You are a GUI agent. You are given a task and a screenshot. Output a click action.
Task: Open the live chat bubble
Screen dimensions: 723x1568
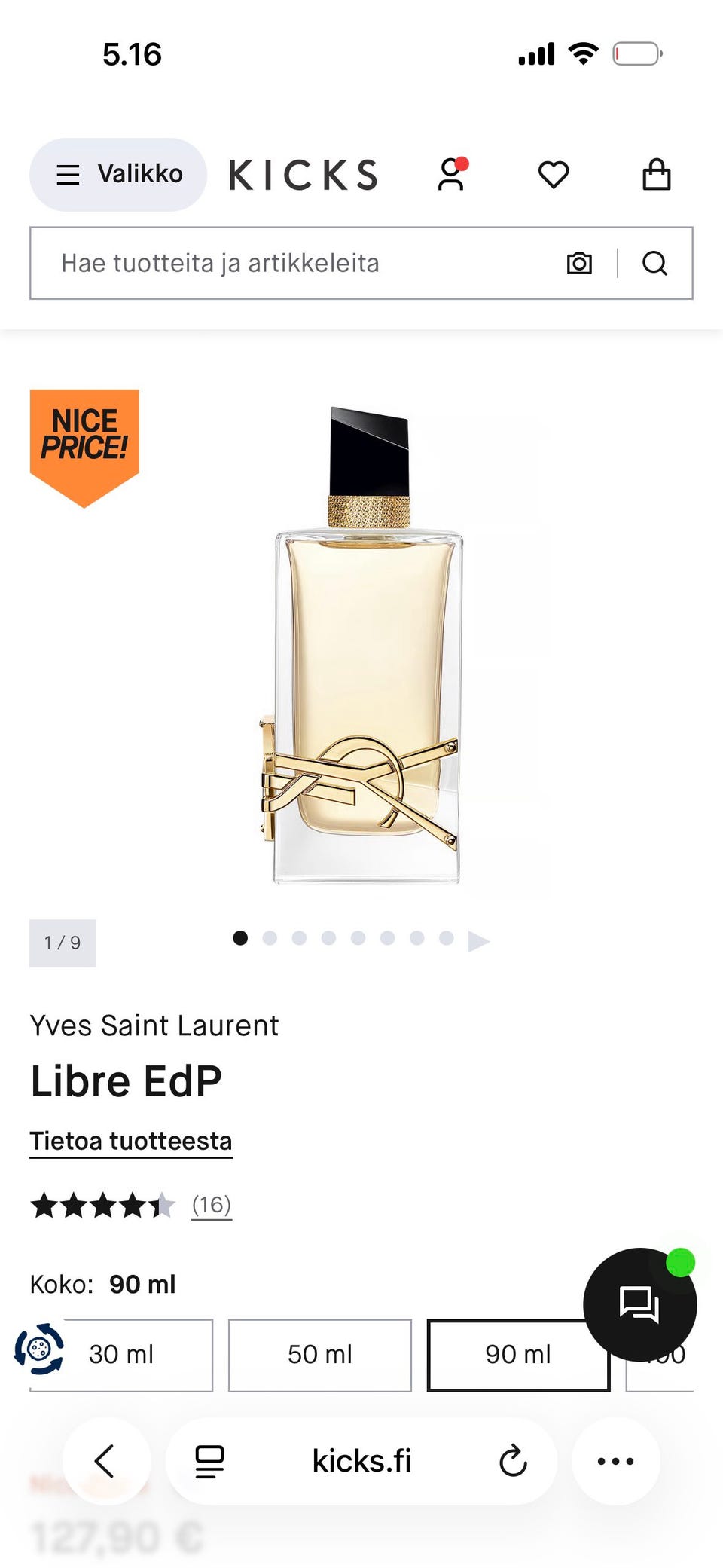tap(639, 1304)
